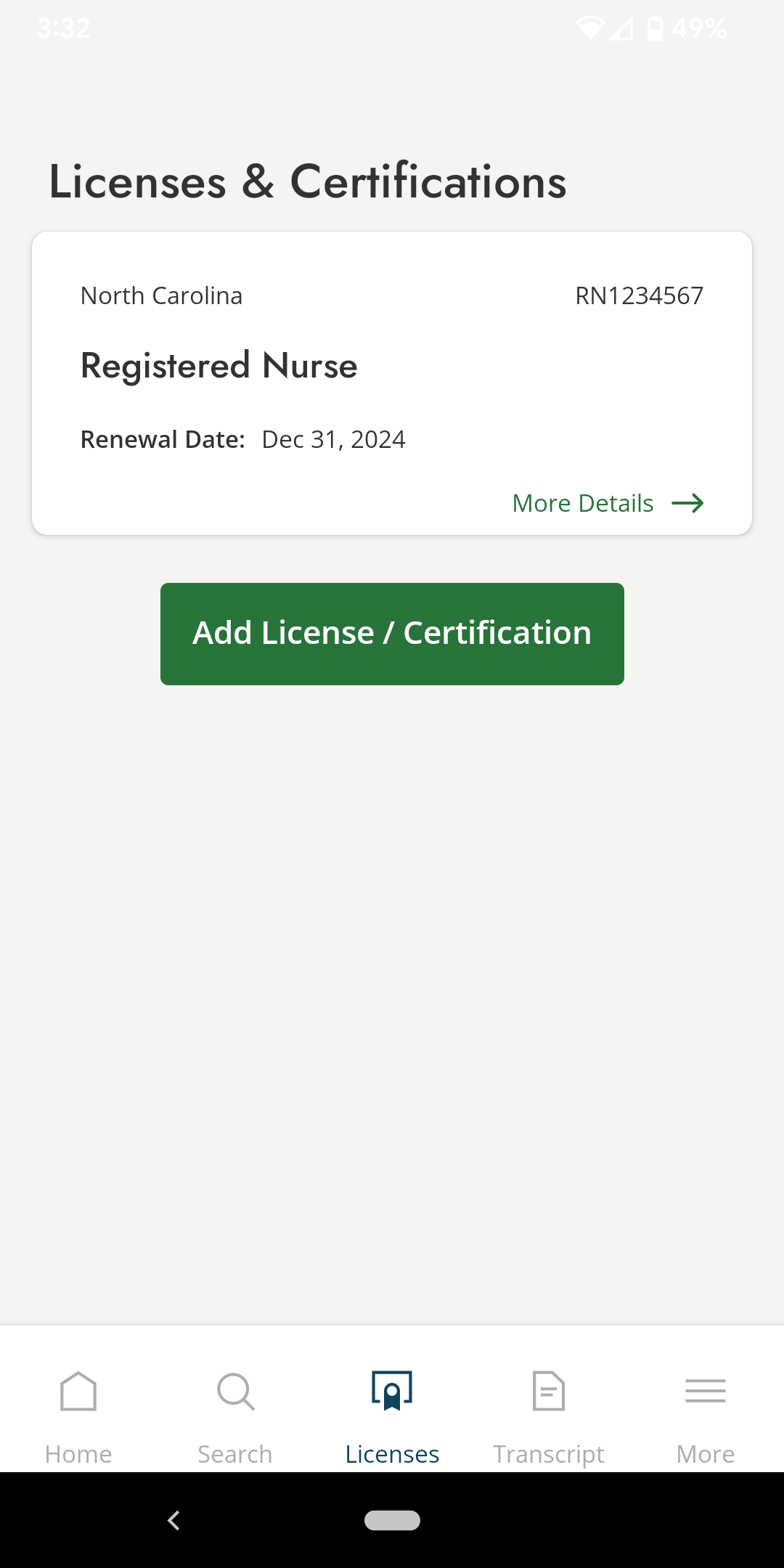The width and height of the screenshot is (784, 1568).
Task: Select the Search magnifier icon
Action: coord(235,1391)
